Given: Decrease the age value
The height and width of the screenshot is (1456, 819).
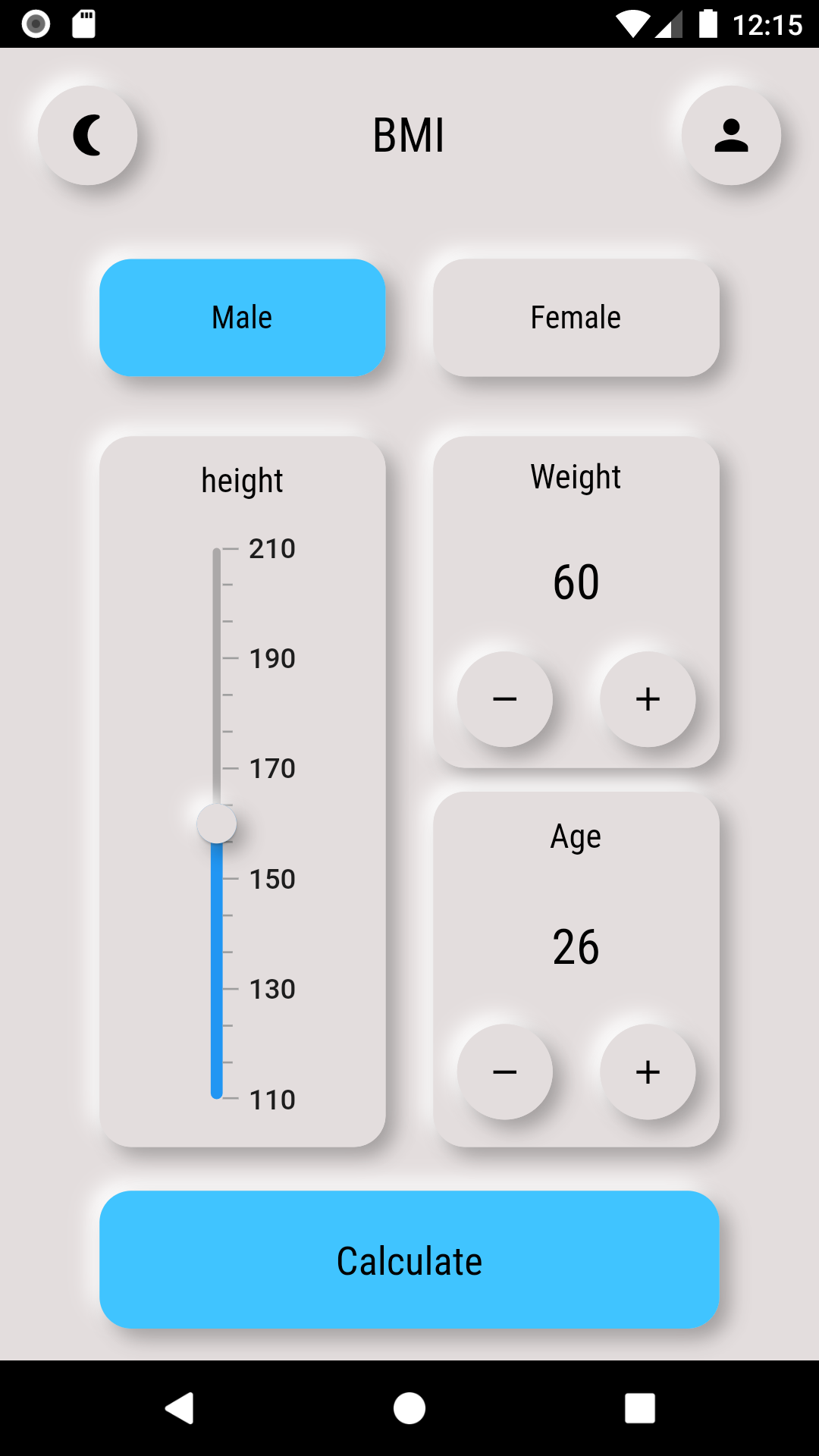Looking at the screenshot, I should click(505, 1072).
